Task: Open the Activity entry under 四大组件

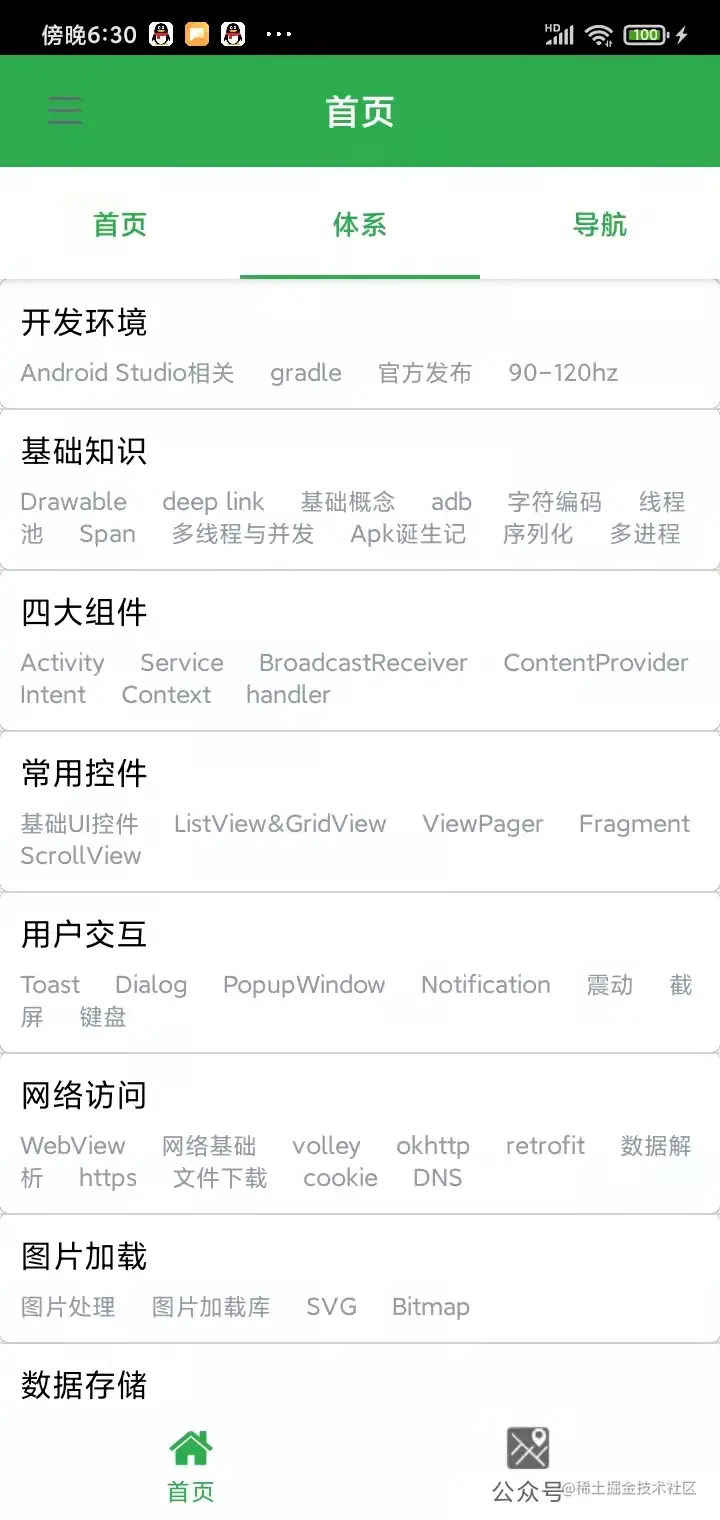Action: click(63, 662)
